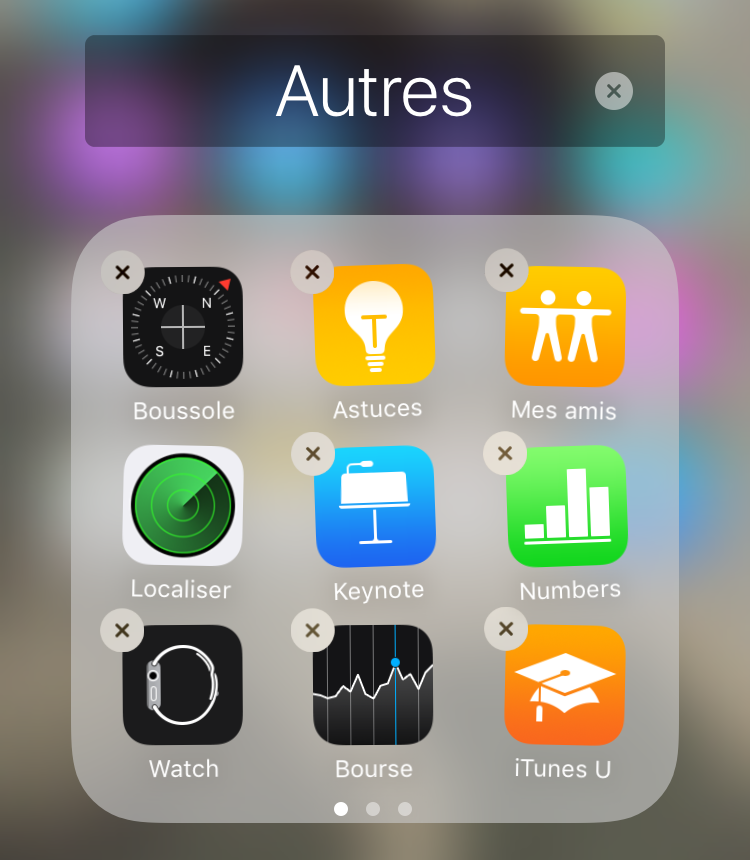Delete the Keynote app
The width and height of the screenshot is (750, 860).
tap(313, 454)
